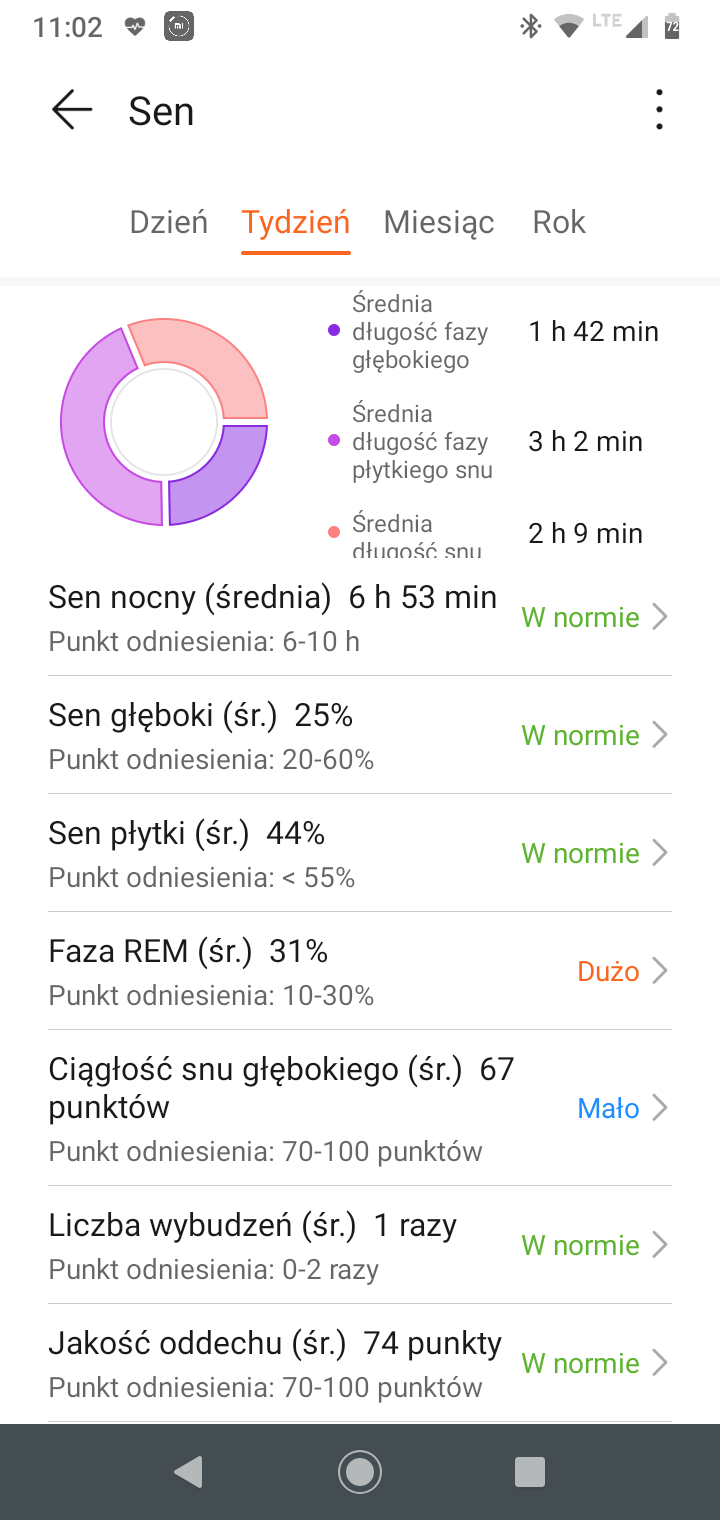This screenshot has width=720, height=1520.
Task: View Sen płytki (śr.) details
Action: pyautogui.click(x=360, y=853)
